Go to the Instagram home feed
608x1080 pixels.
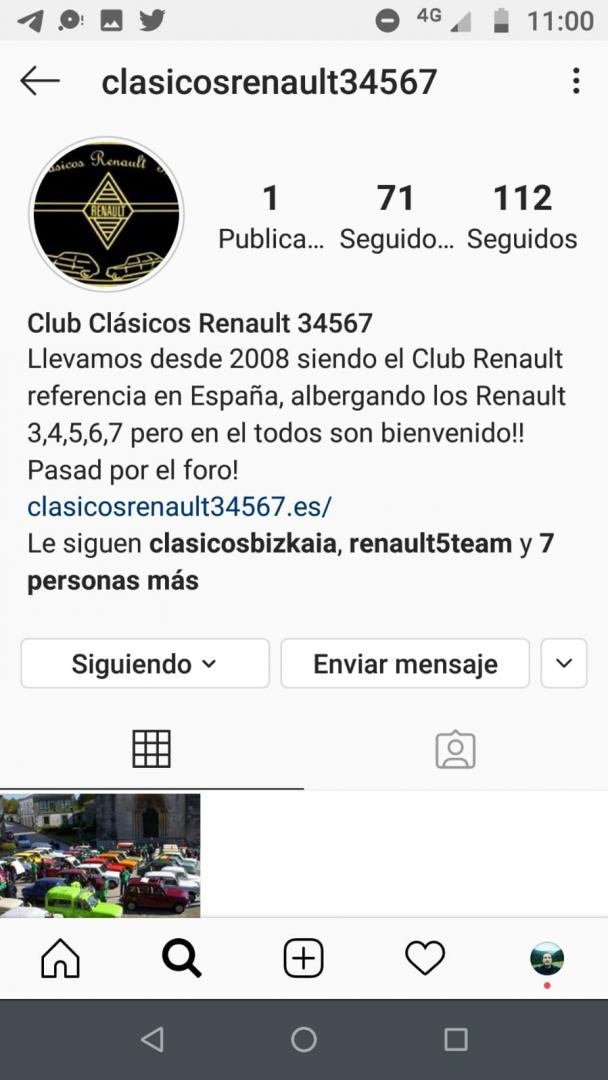point(61,959)
